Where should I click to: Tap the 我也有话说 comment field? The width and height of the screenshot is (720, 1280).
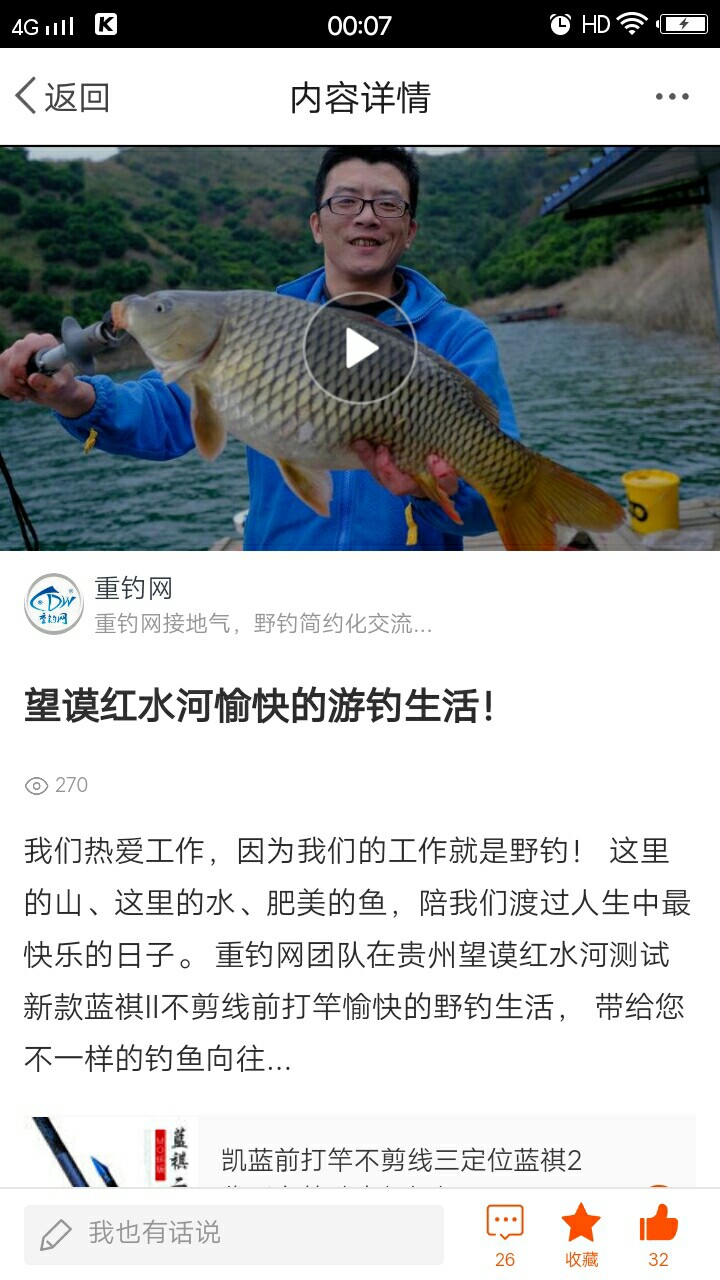[x=234, y=1233]
